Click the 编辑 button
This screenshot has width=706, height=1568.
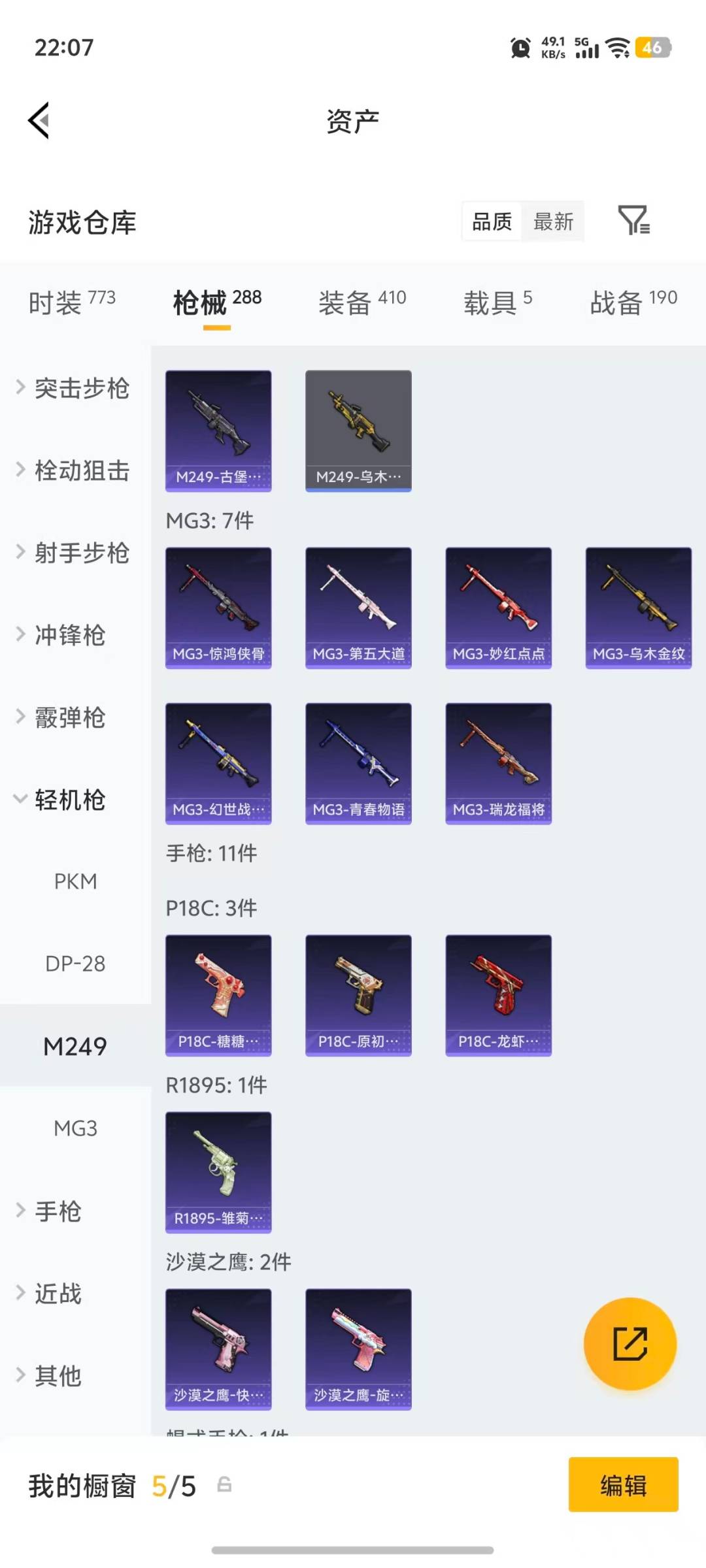[622, 1484]
